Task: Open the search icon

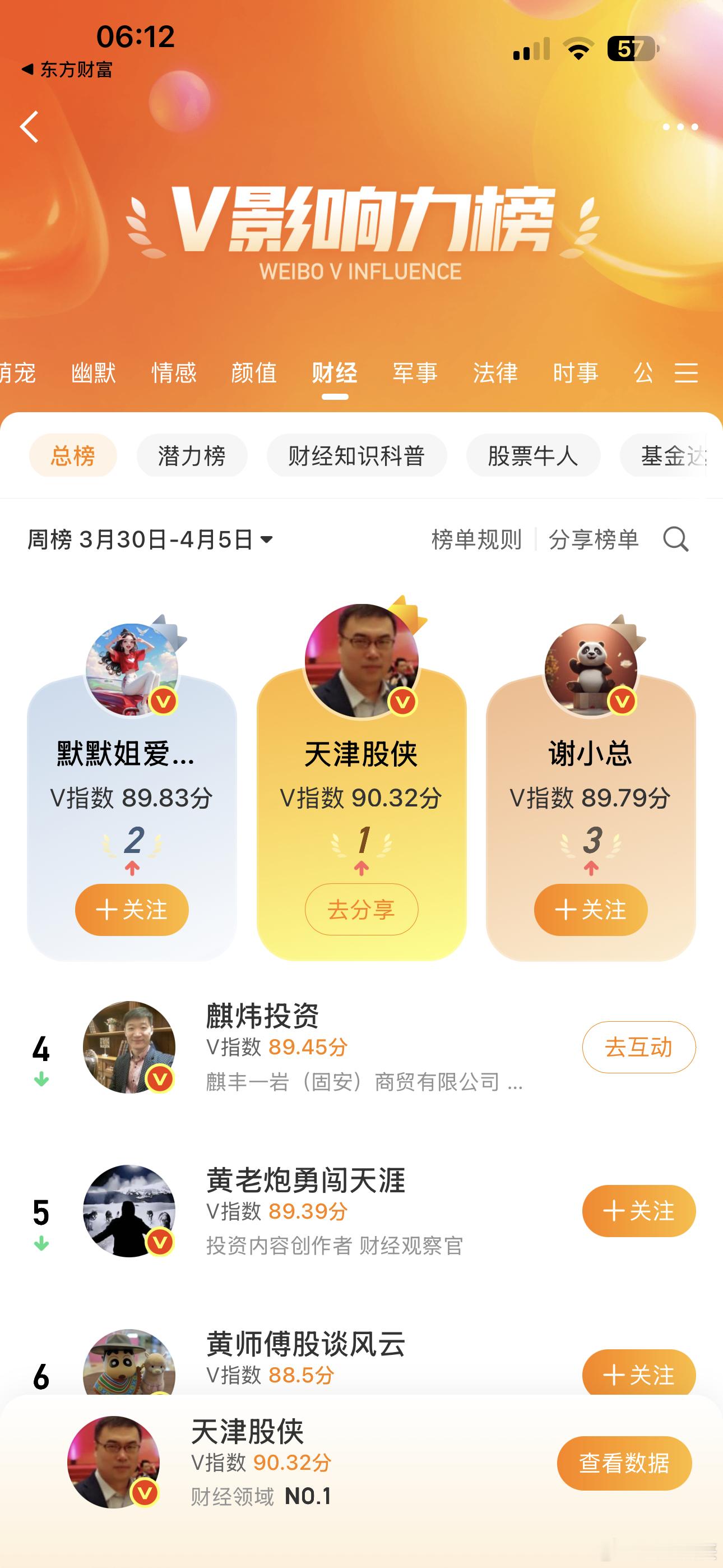Action: click(x=675, y=541)
